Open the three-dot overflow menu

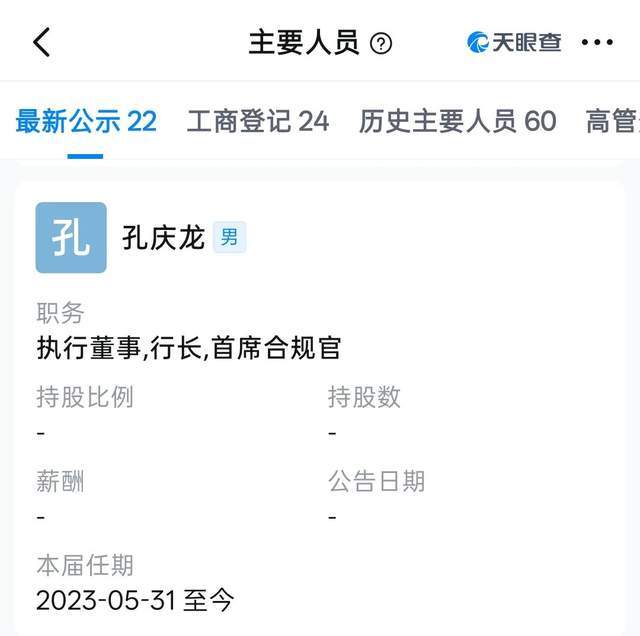tap(597, 42)
